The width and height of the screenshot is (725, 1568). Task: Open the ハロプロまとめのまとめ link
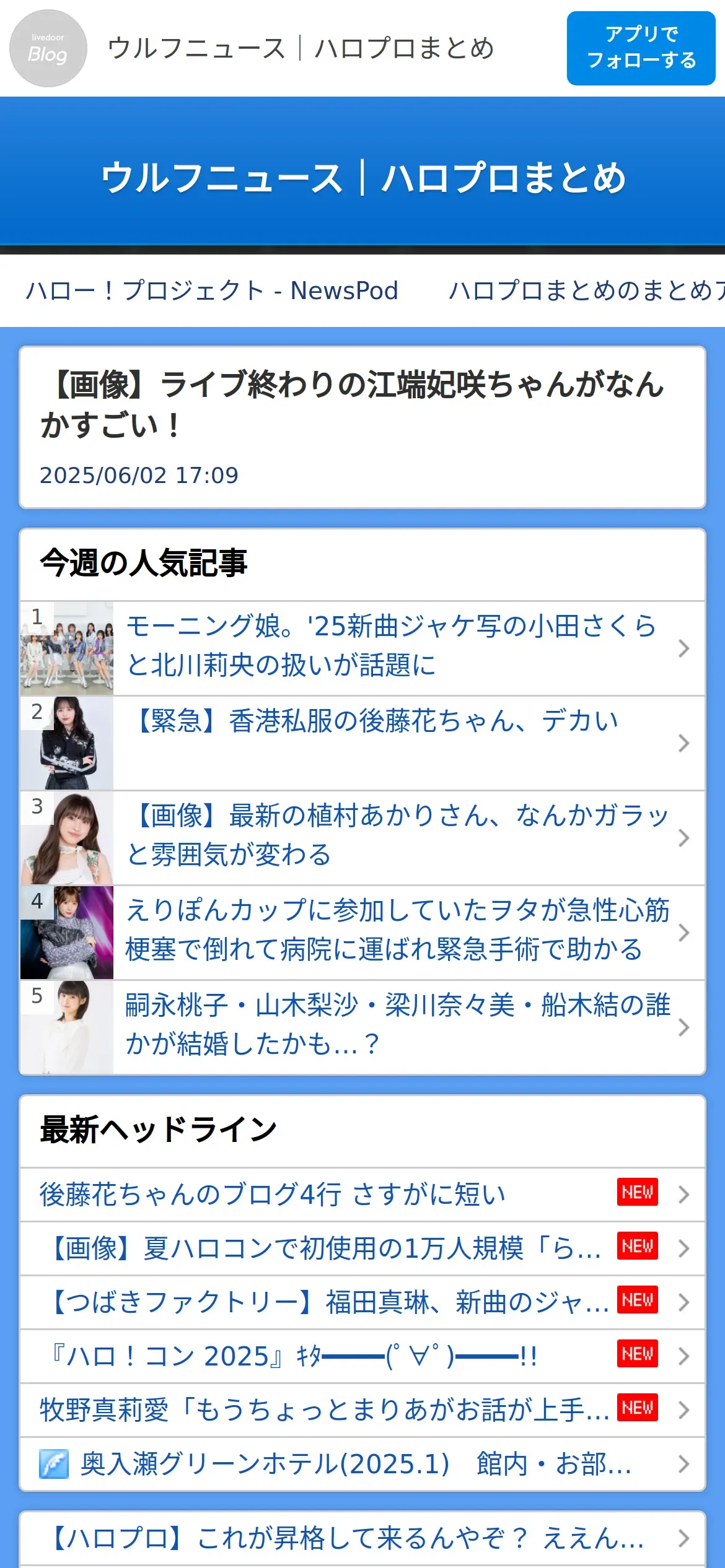586,290
